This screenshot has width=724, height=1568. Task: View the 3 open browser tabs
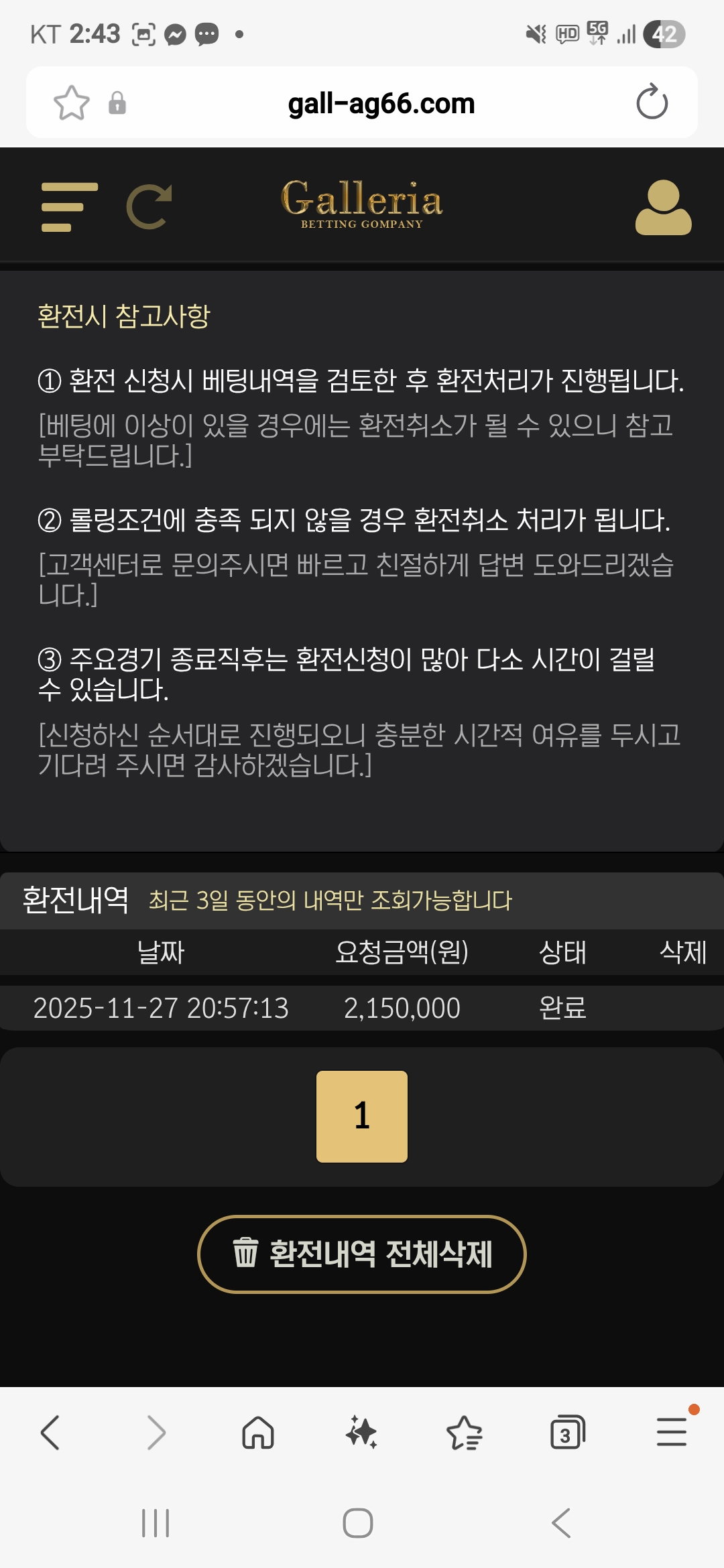(x=567, y=1433)
